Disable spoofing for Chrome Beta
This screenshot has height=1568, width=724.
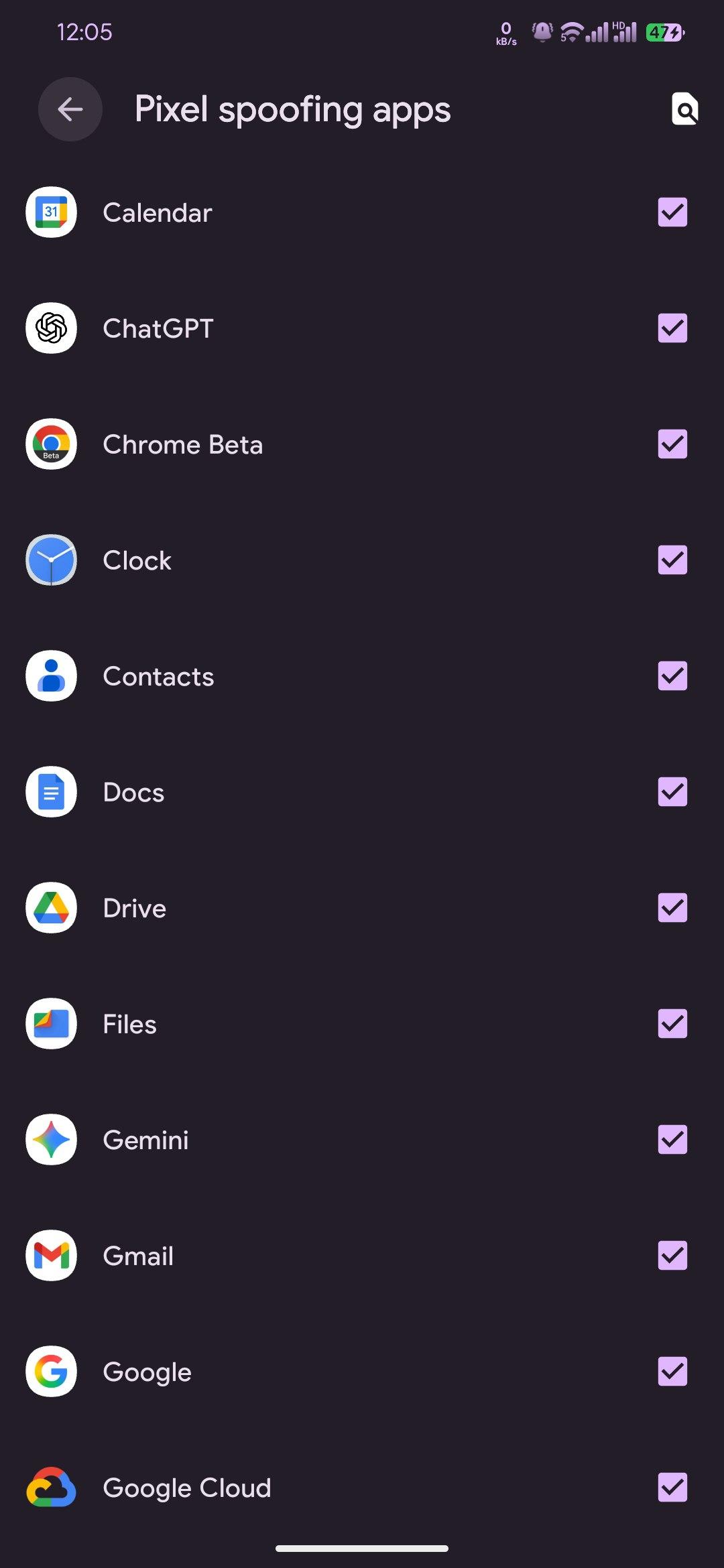tap(672, 444)
